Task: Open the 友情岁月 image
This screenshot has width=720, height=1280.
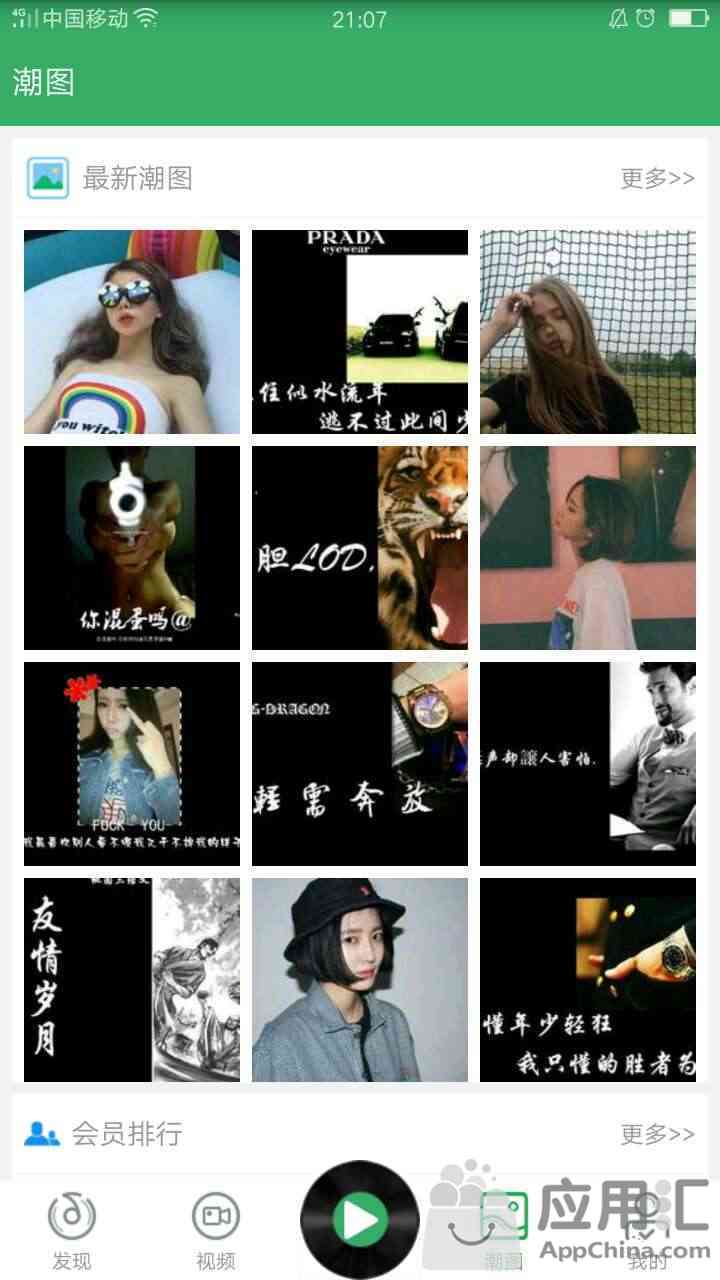Action: [132, 980]
